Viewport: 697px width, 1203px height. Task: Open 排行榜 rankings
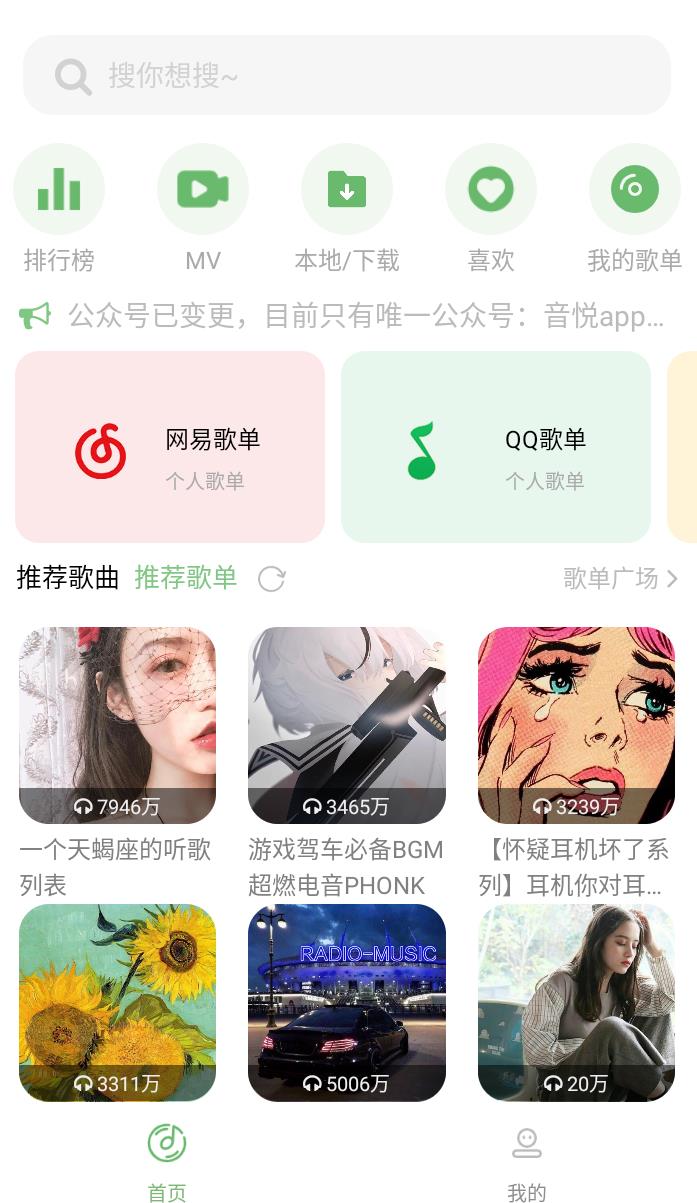tap(59, 189)
